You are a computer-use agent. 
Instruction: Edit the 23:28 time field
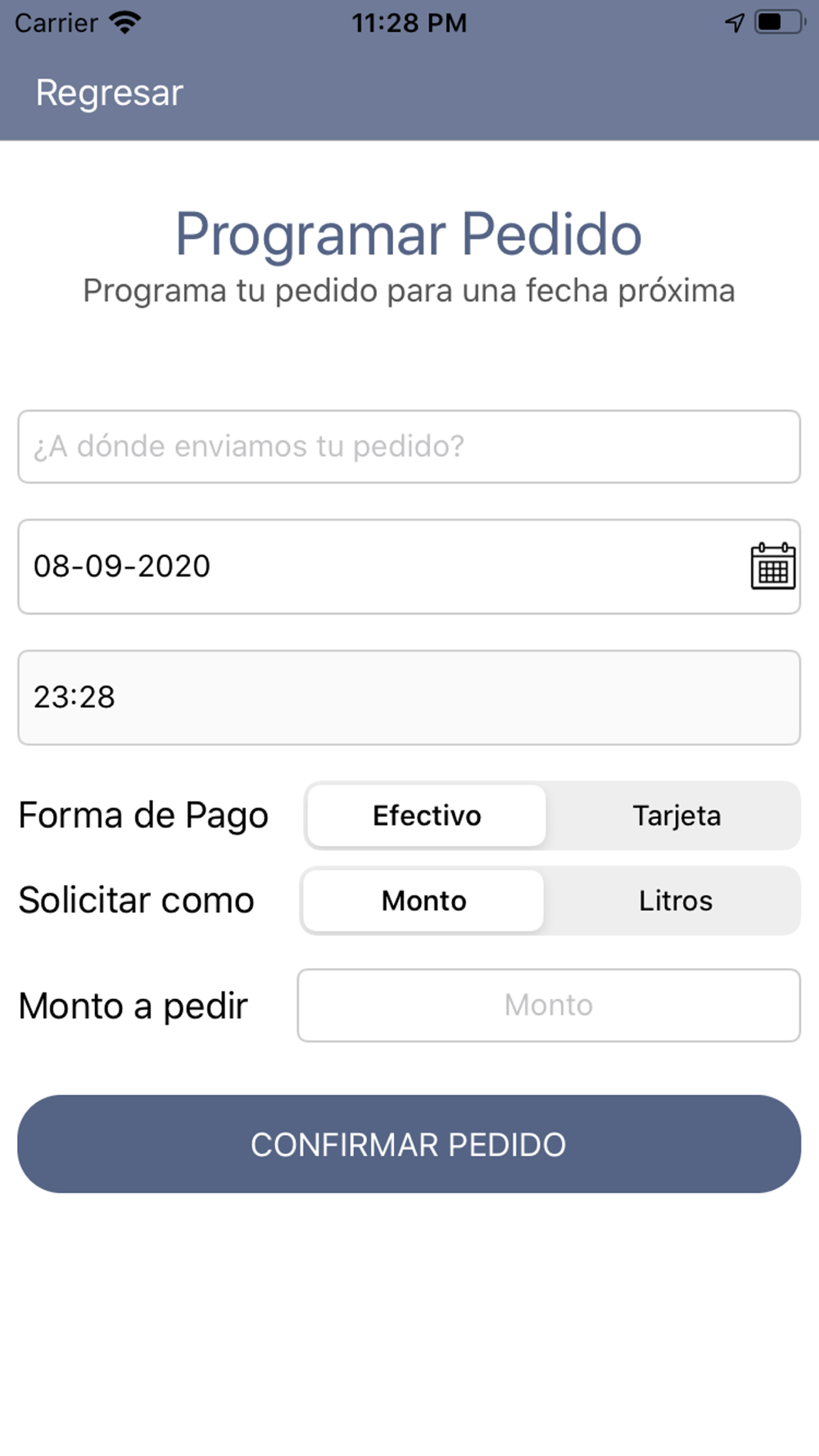409,698
